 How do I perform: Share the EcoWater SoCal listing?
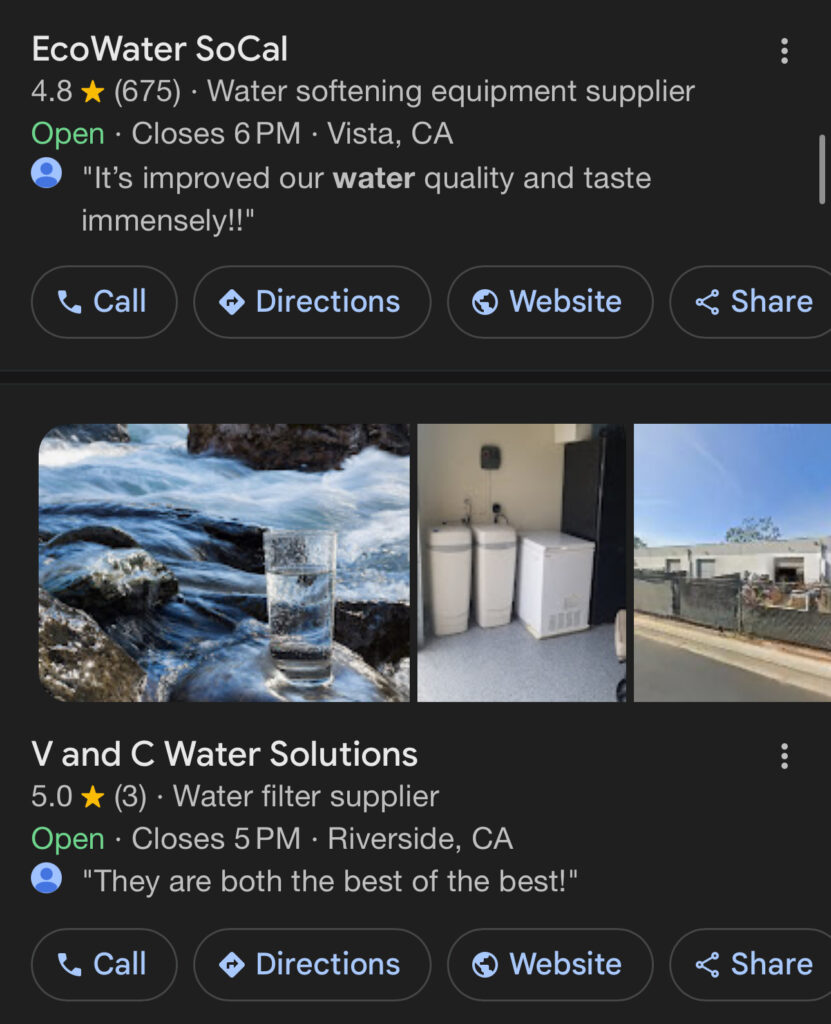753,302
